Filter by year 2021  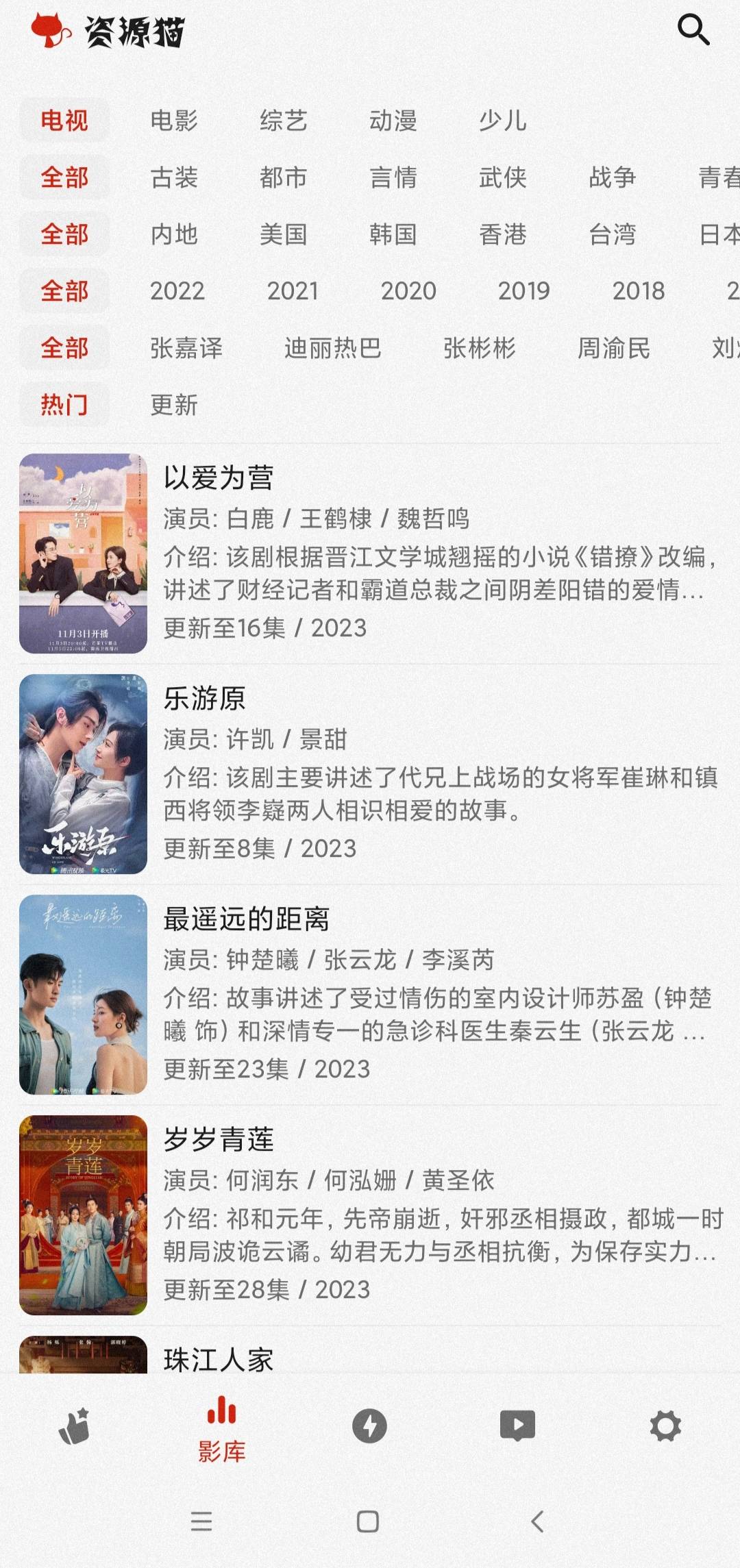pos(293,291)
